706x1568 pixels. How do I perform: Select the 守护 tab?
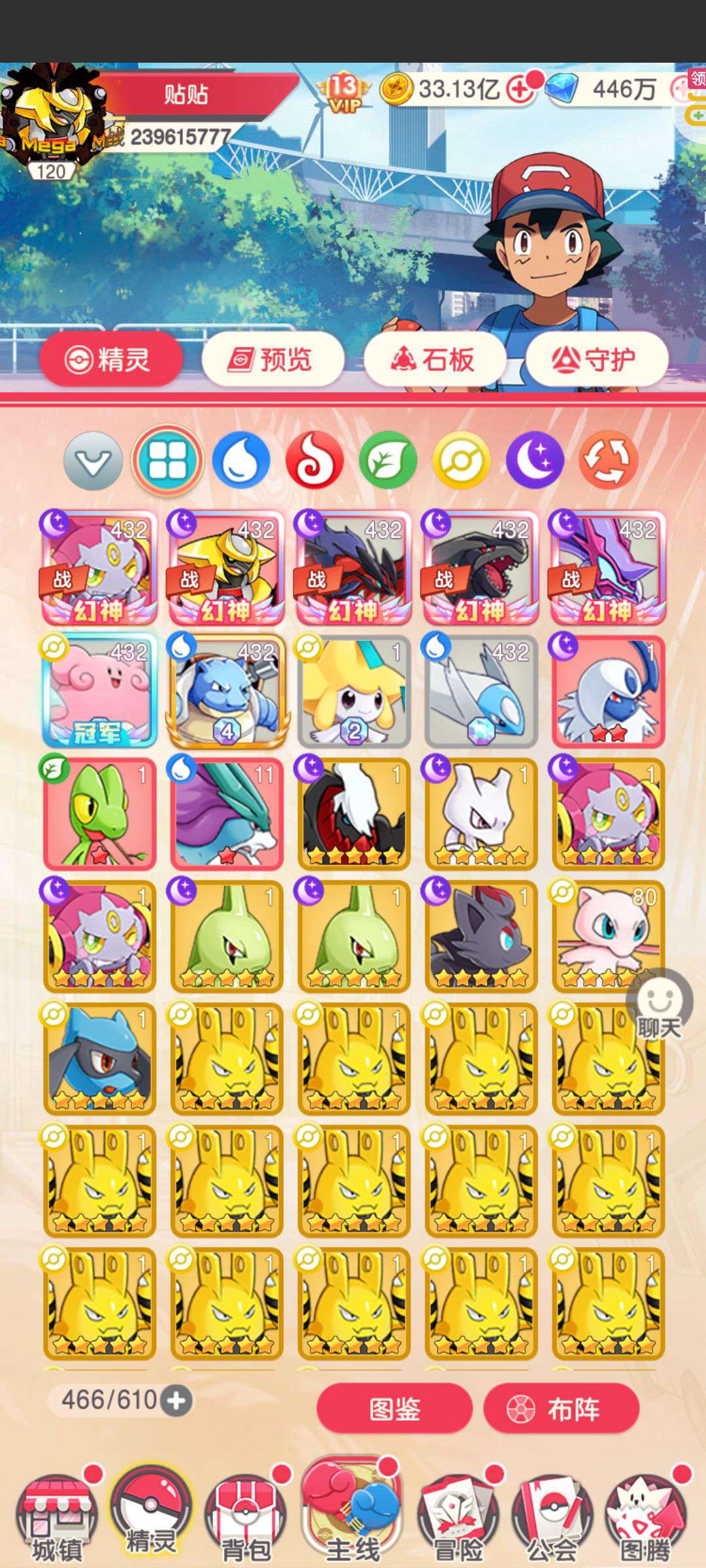(x=597, y=359)
